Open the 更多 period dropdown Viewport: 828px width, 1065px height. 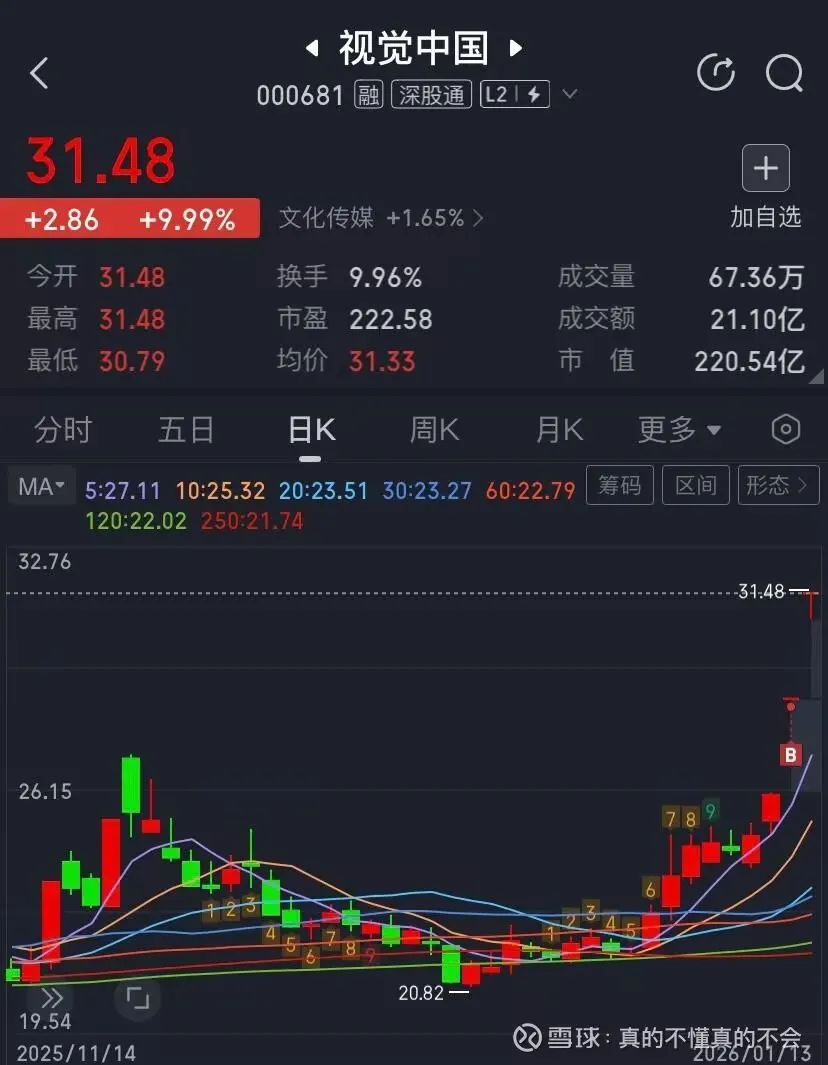679,430
